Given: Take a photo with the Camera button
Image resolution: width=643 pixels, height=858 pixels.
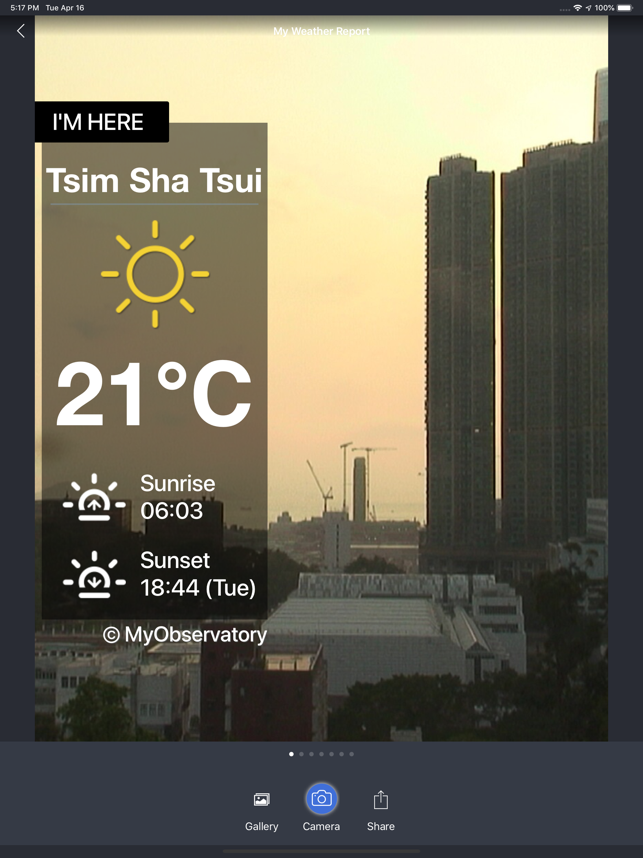Looking at the screenshot, I should click(x=321, y=800).
